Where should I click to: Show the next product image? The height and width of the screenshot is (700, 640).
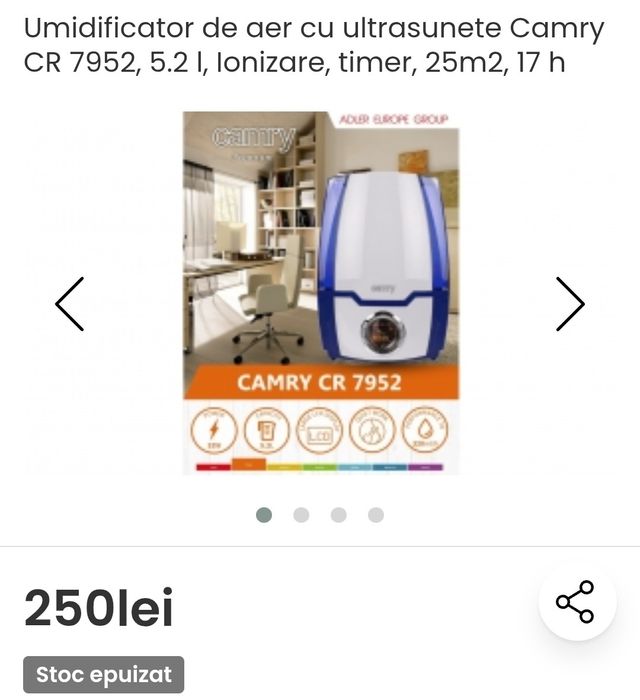pyautogui.click(x=569, y=304)
